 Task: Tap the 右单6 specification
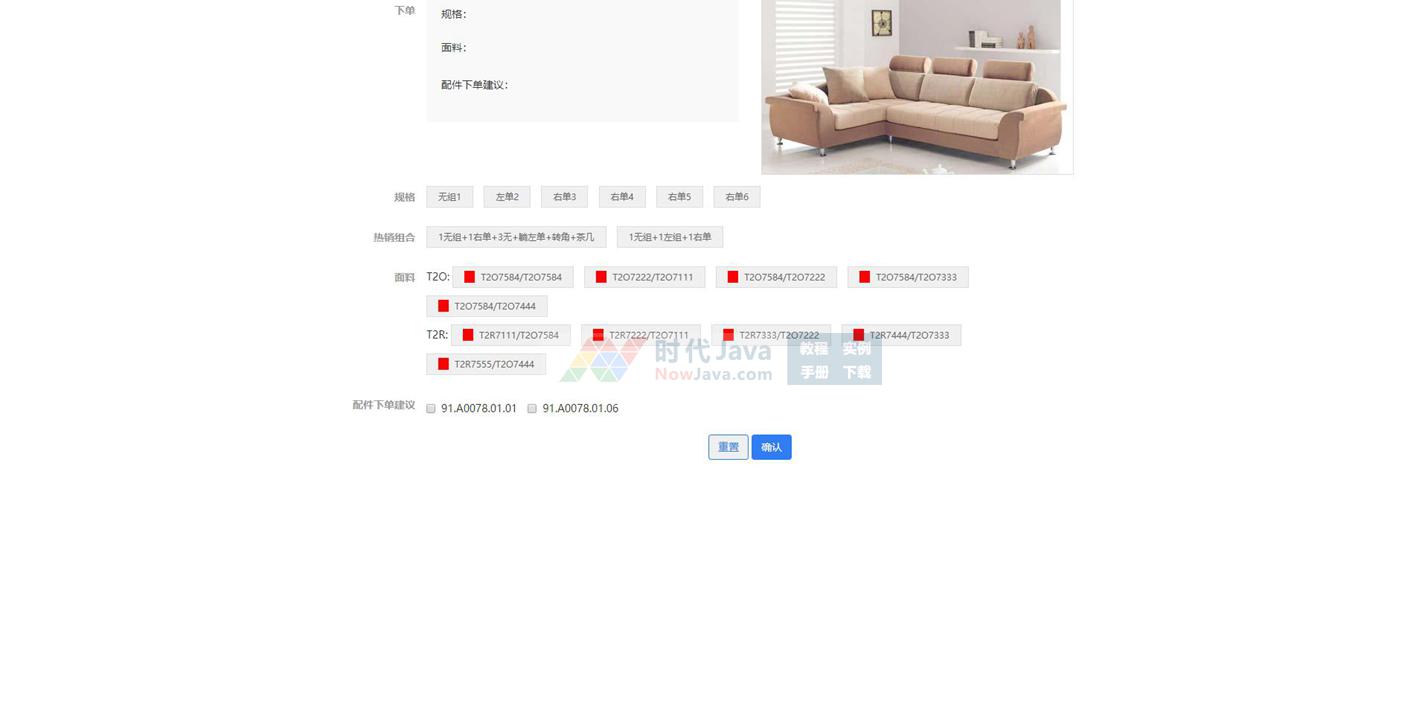737,197
